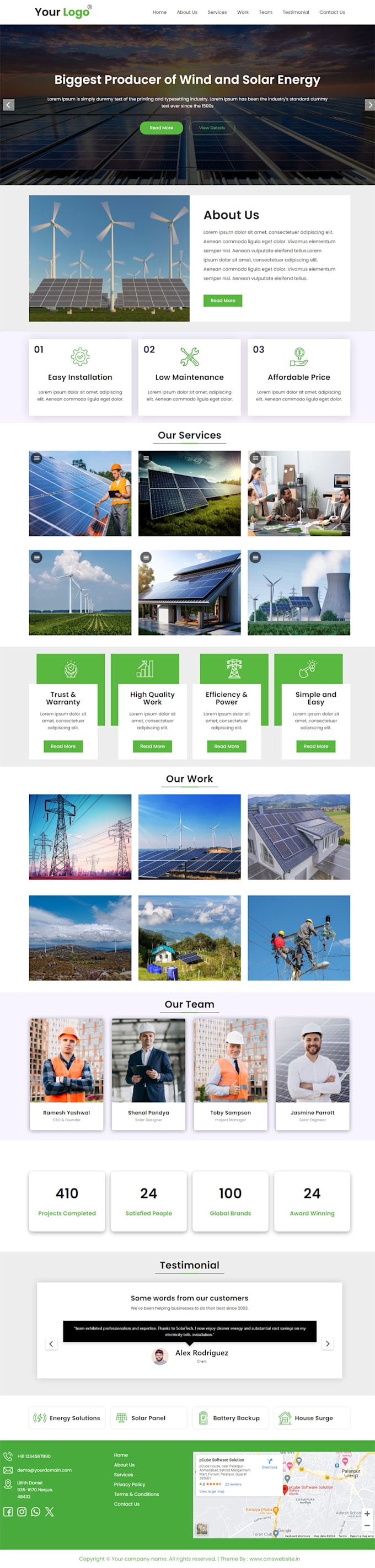The image size is (375, 1568).
Task: Tap Read More under Simple and Easy
Action: (315, 746)
